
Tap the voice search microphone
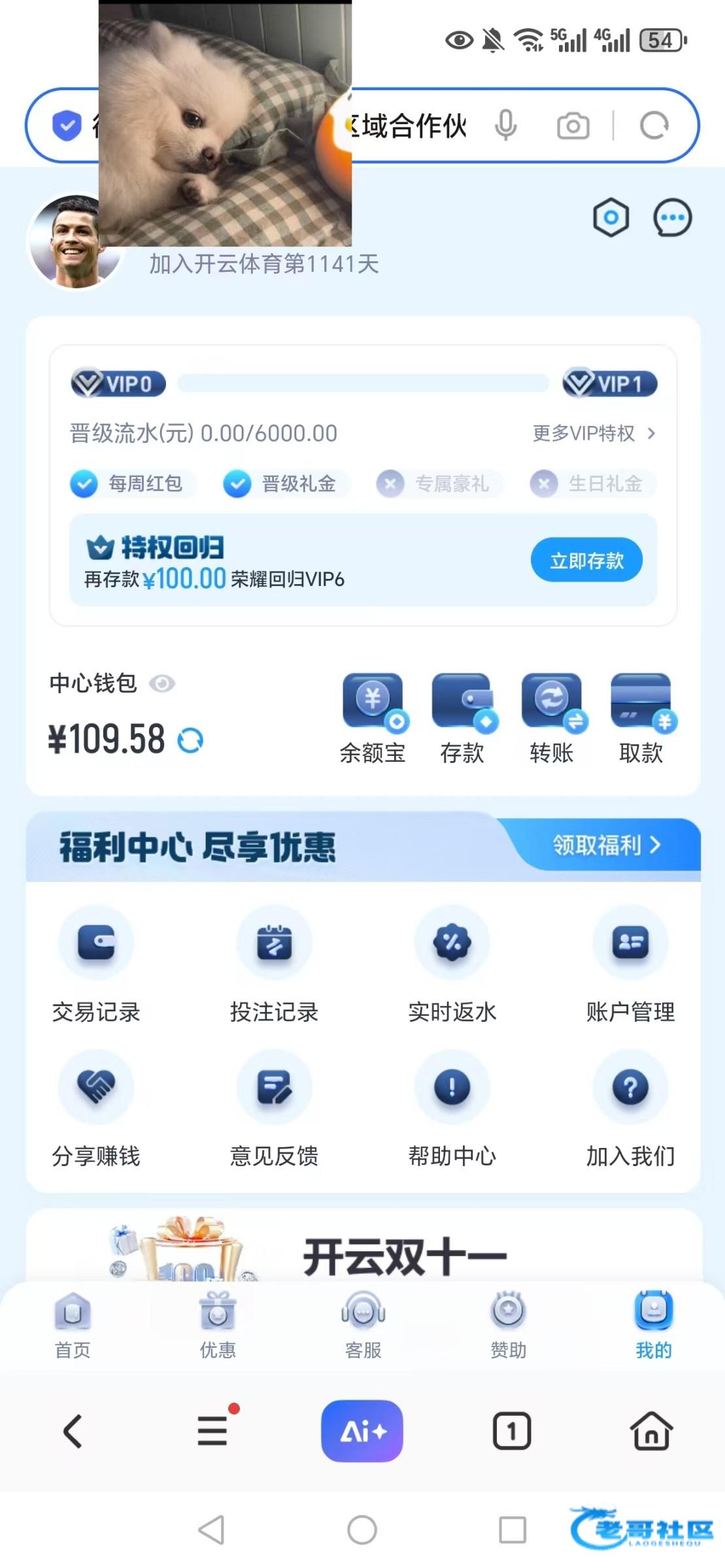coord(505,125)
